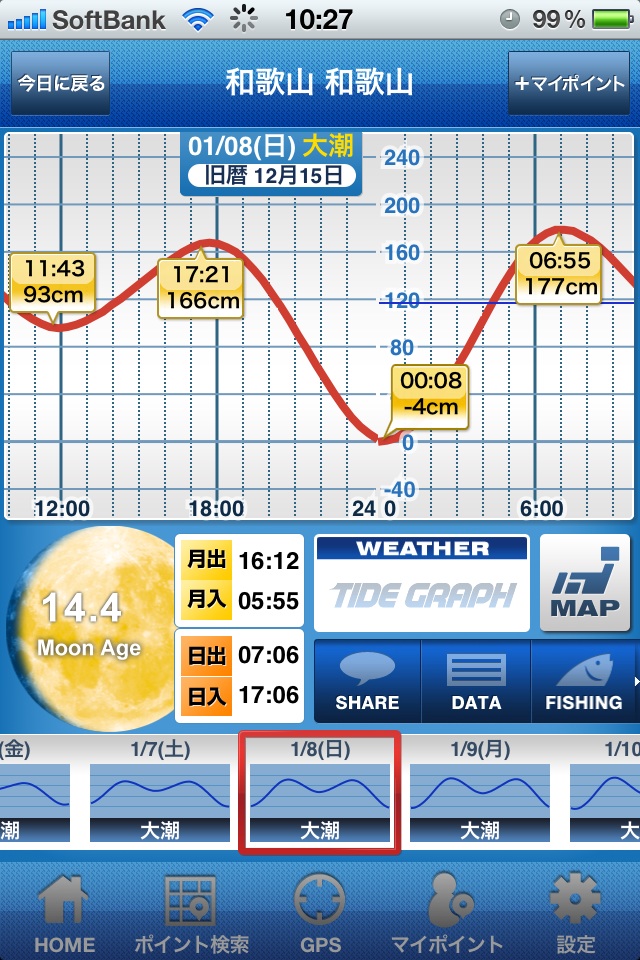This screenshot has width=640, height=960.
Task: Switch to the ポイント検索 tab
Action: [x=192, y=912]
